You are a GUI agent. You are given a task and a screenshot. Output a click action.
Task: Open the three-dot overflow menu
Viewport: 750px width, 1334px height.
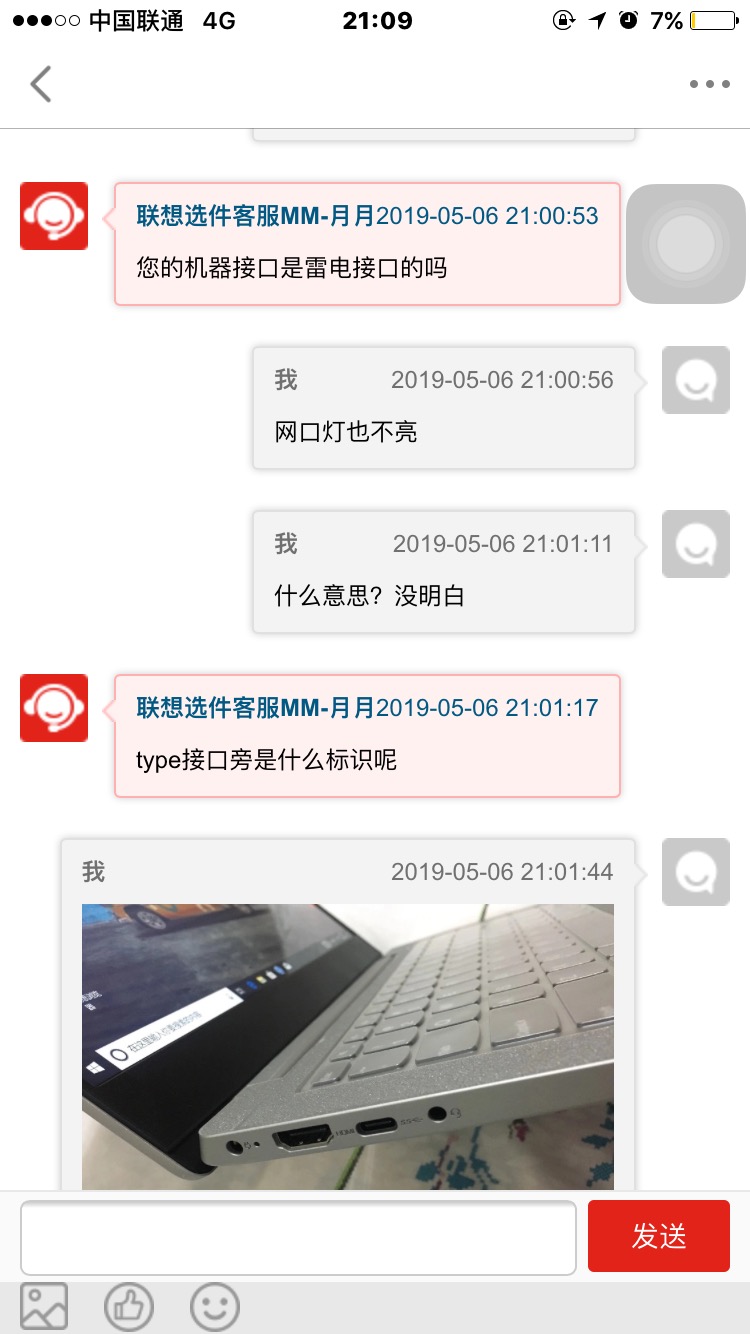(709, 85)
